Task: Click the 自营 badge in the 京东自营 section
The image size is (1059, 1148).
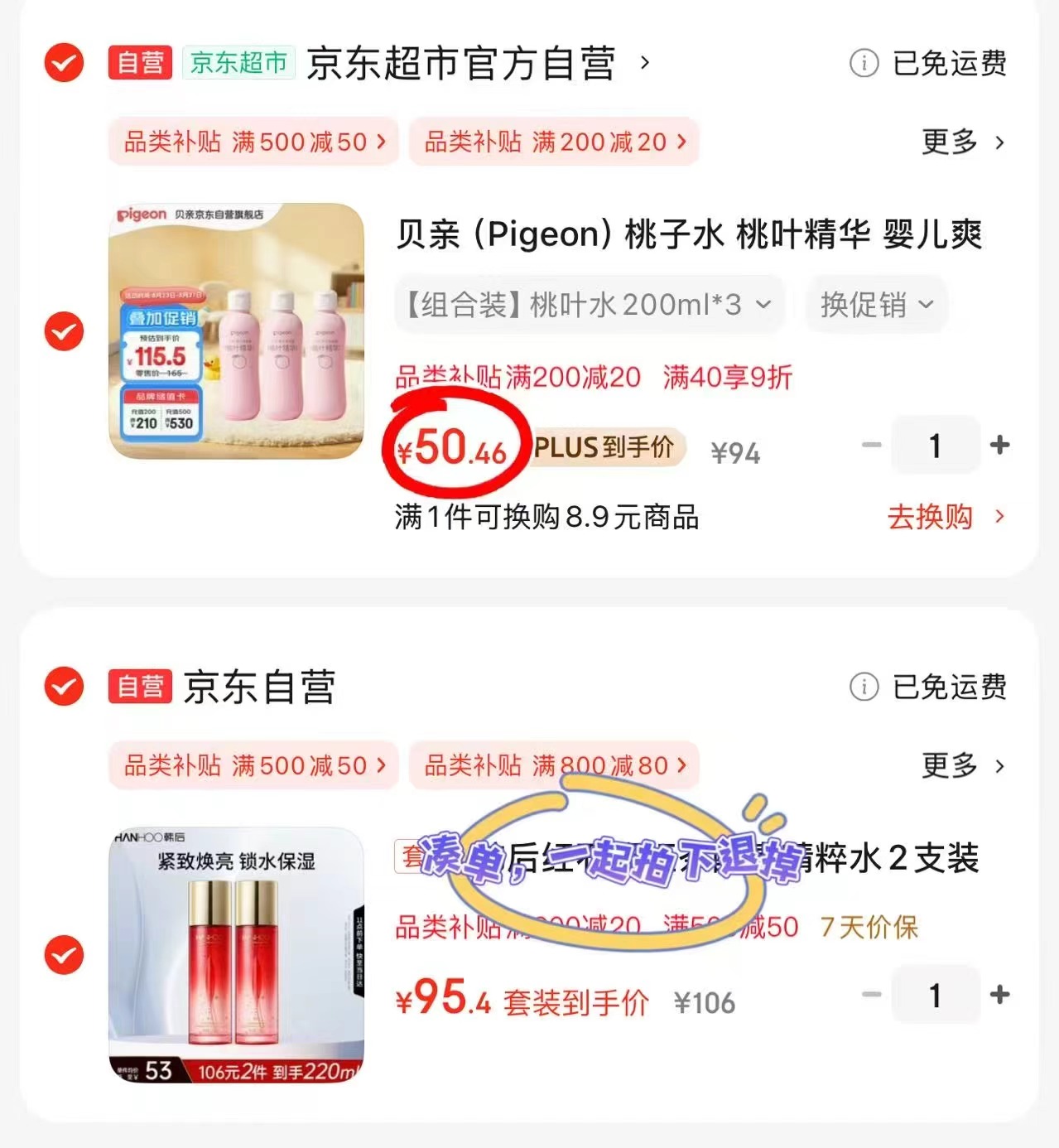Action: click(x=139, y=687)
